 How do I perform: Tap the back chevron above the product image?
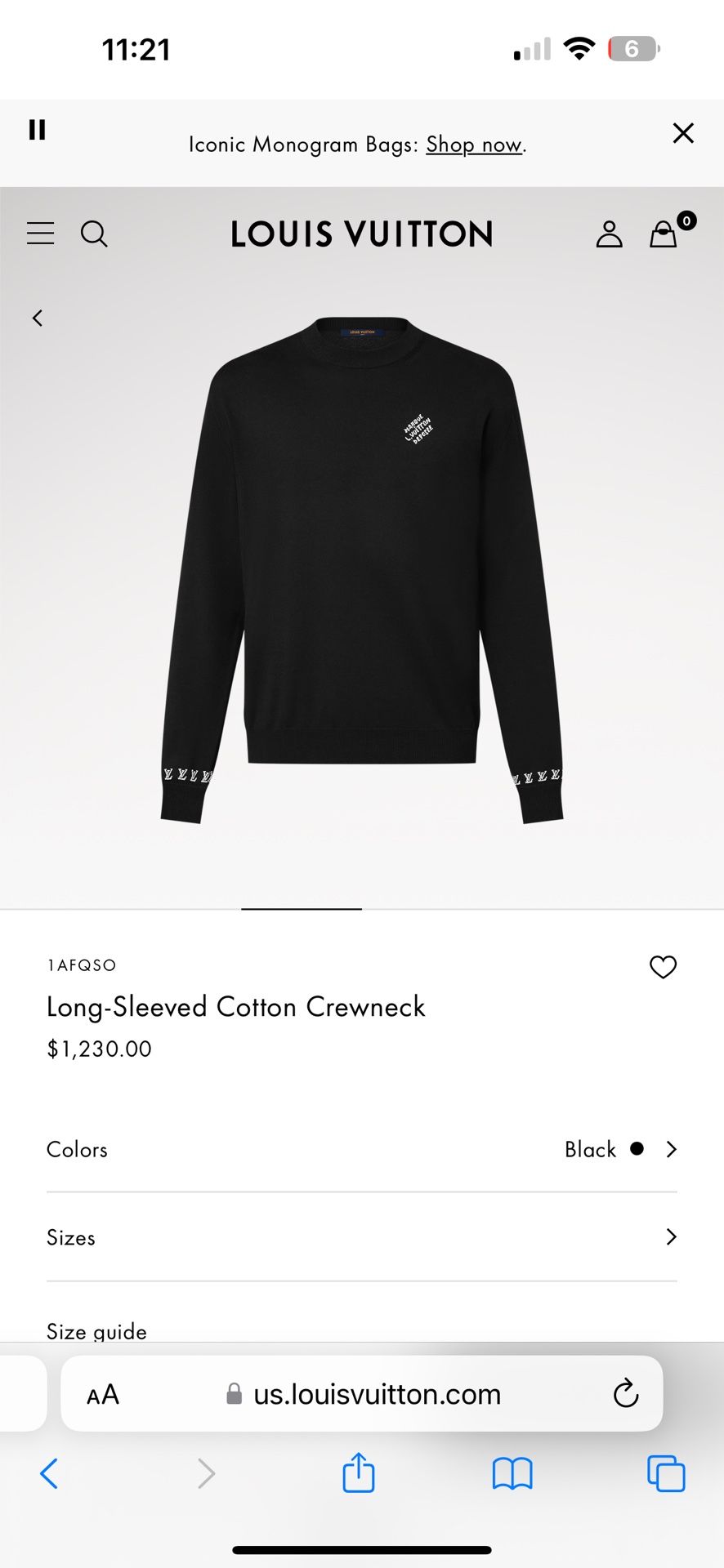click(37, 317)
